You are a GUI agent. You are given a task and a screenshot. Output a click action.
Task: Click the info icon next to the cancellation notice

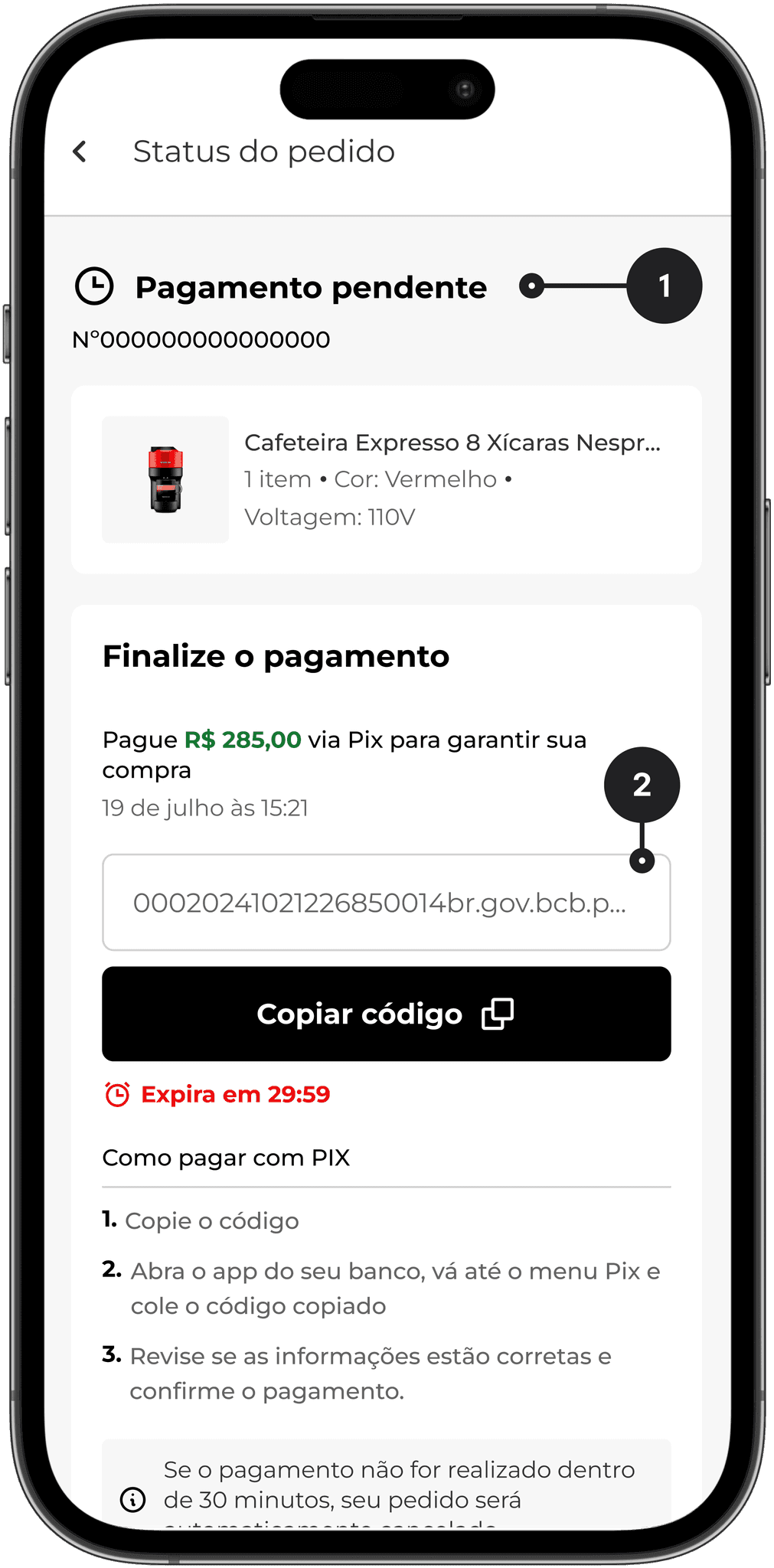[132, 1500]
